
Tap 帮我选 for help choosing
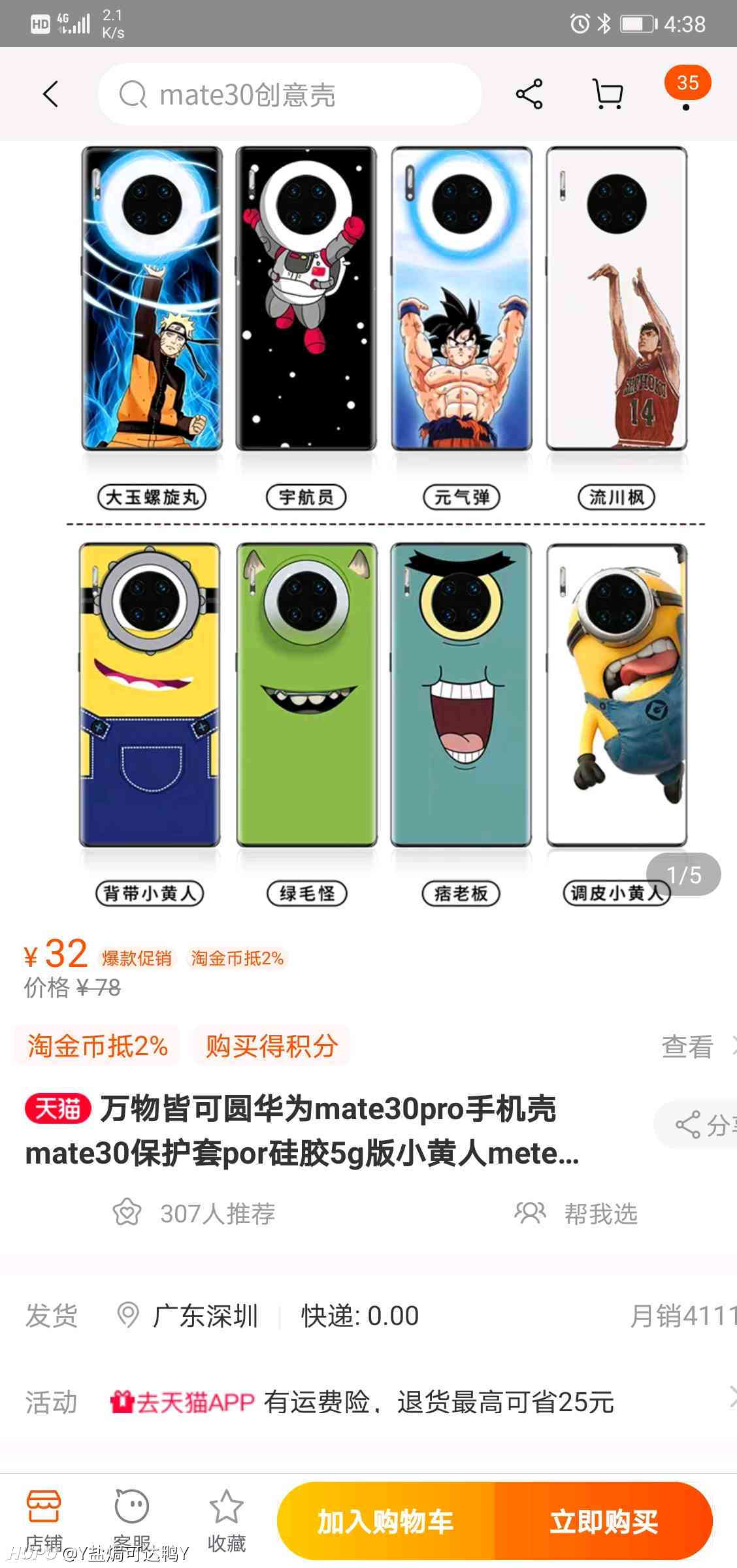(576, 1213)
